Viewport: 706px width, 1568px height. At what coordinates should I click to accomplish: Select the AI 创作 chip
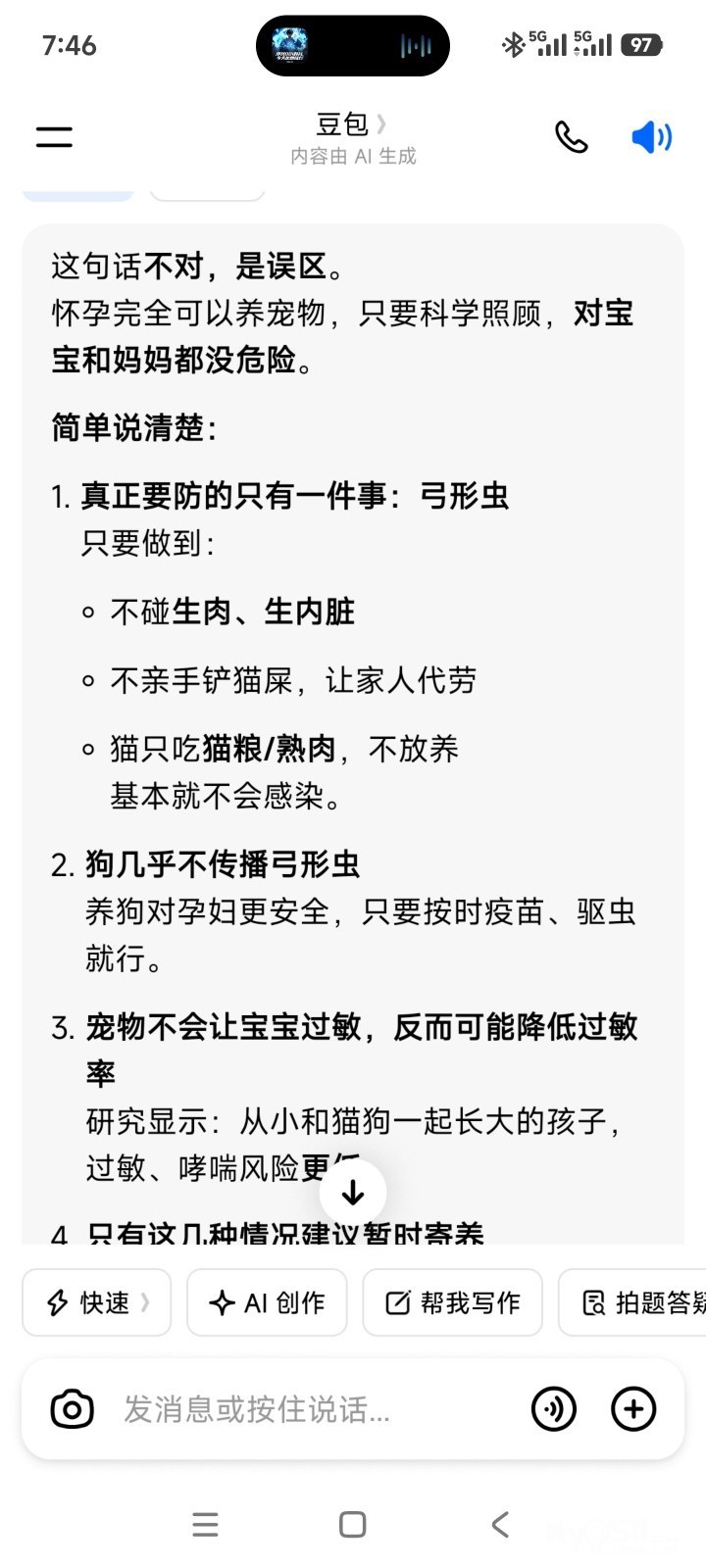[x=267, y=1302]
